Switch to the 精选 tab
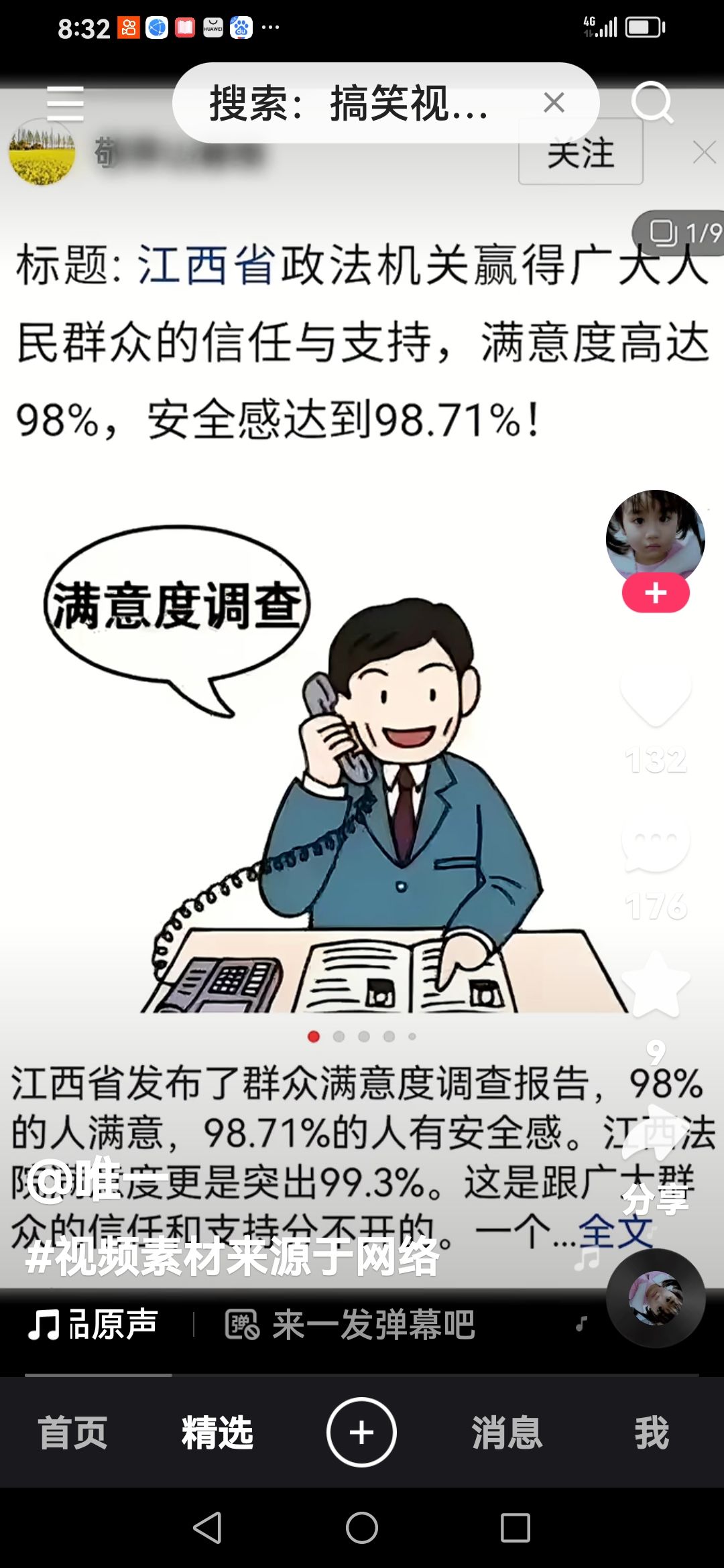Viewport: 724px width, 1568px height. click(217, 1433)
